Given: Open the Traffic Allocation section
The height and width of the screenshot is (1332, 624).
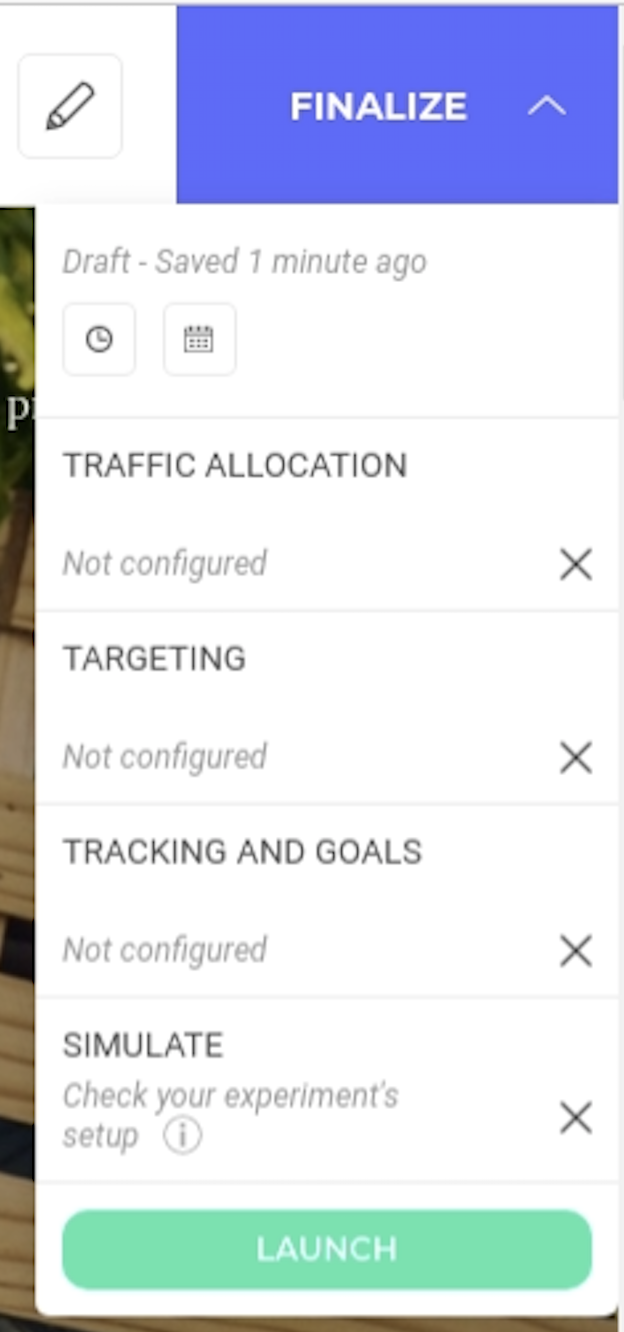Looking at the screenshot, I should point(327,515).
